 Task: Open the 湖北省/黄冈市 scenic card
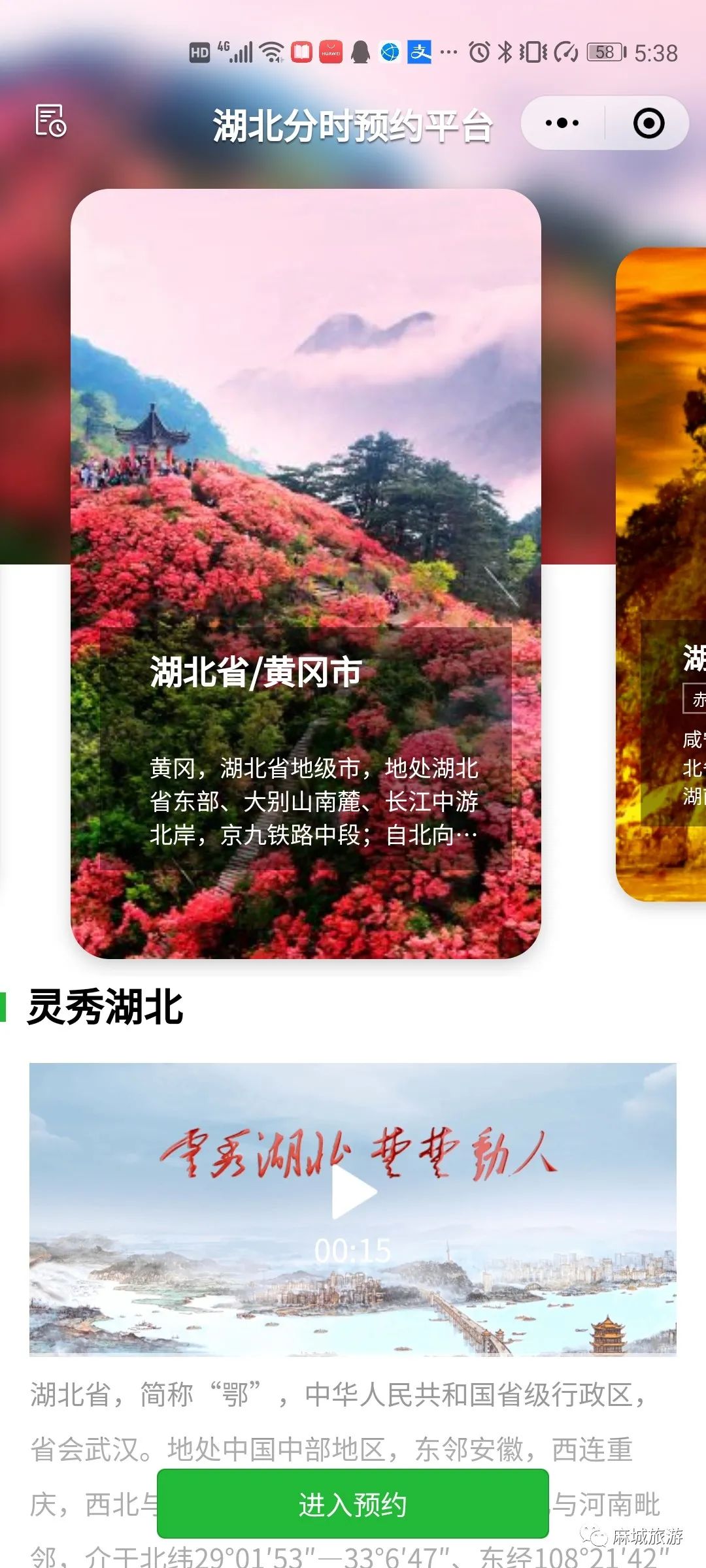pos(305,574)
